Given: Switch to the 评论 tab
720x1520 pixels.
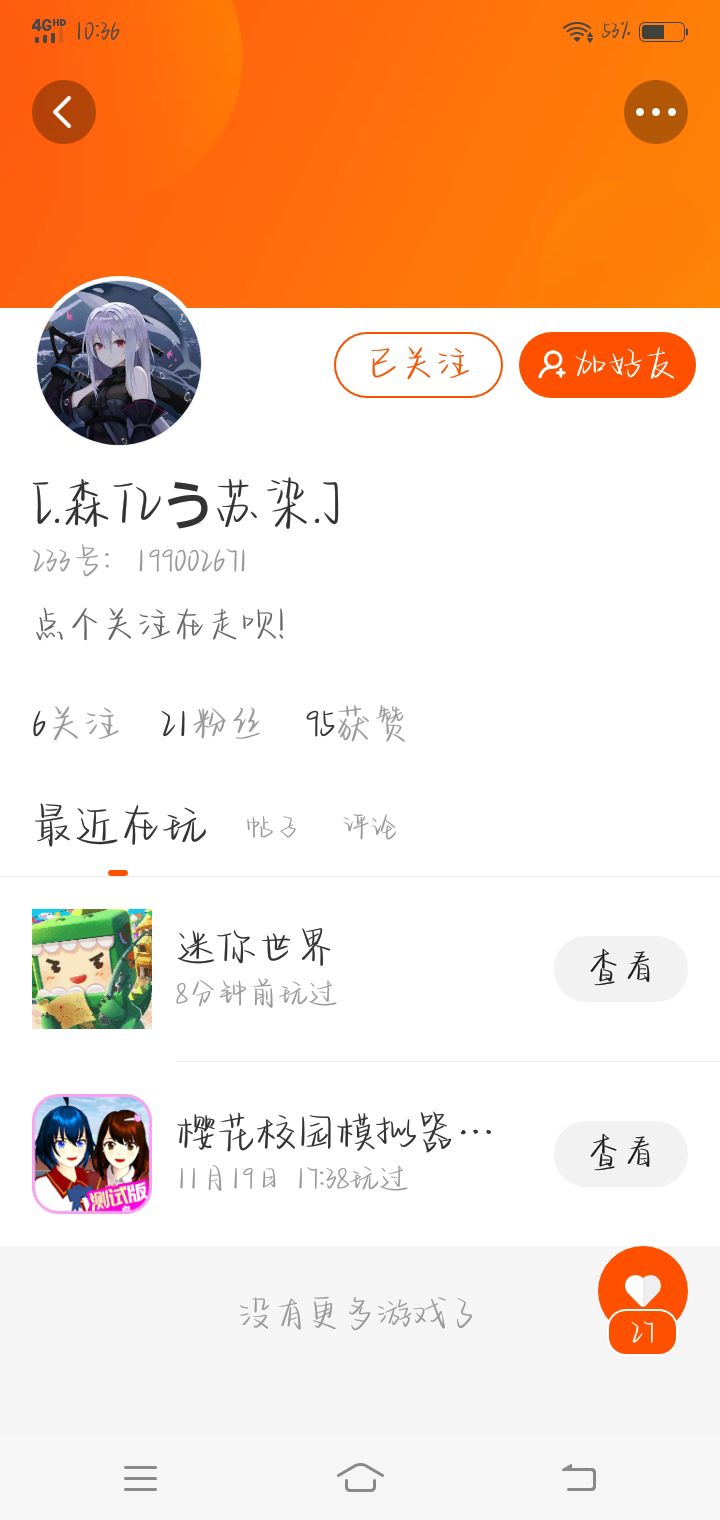Looking at the screenshot, I should click(370, 828).
